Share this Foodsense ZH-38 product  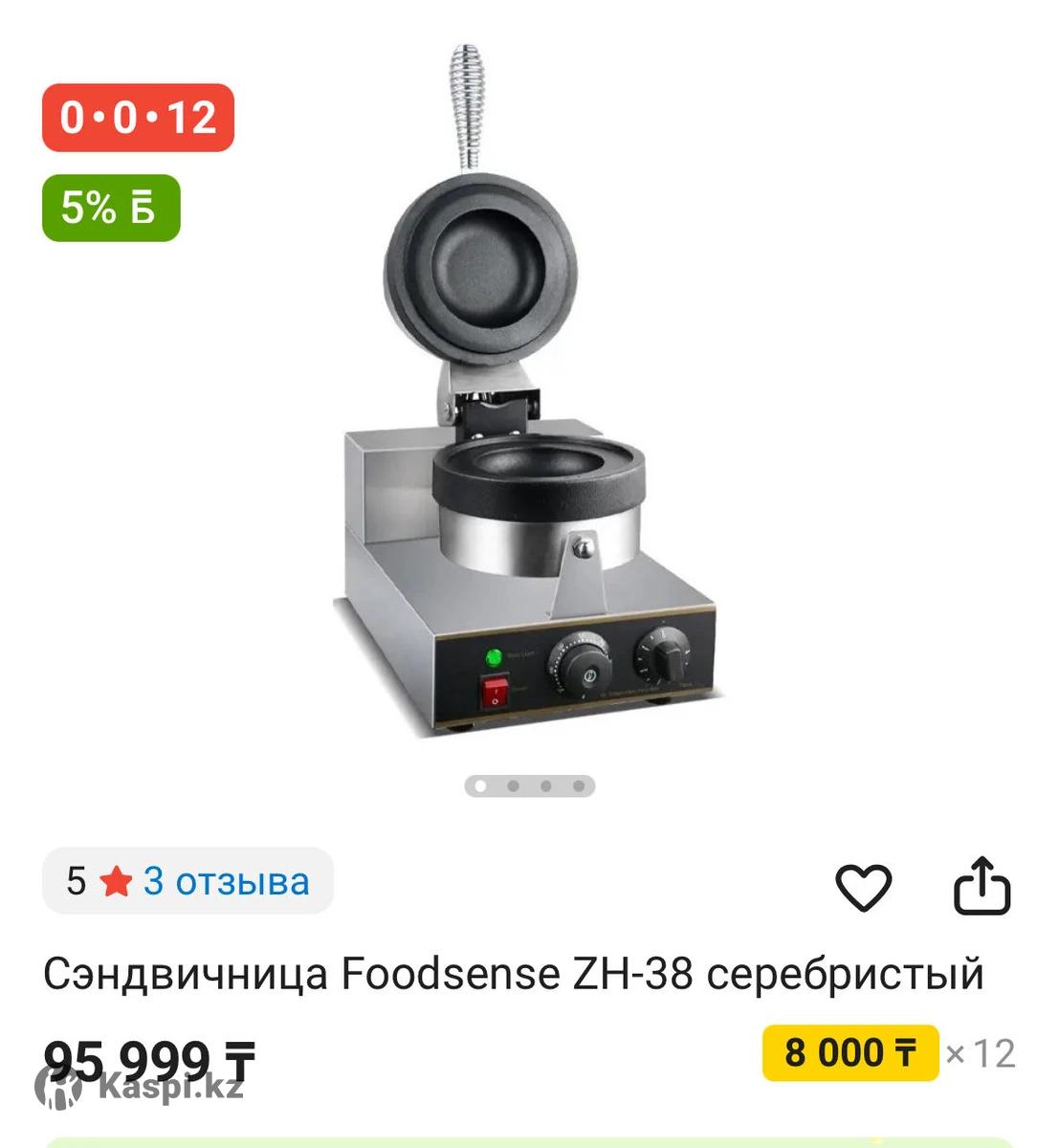(x=982, y=887)
